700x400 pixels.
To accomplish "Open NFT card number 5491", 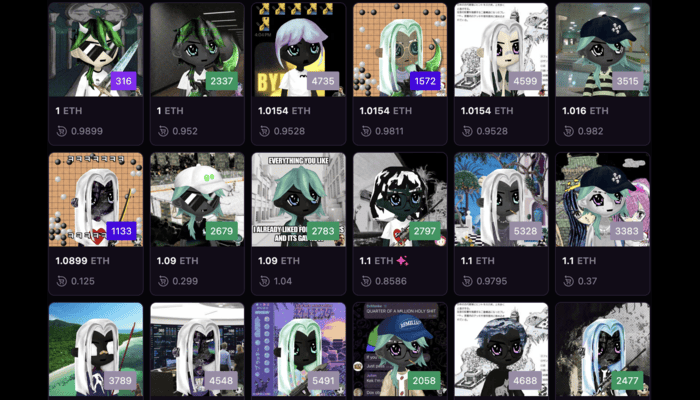I will [x=298, y=350].
